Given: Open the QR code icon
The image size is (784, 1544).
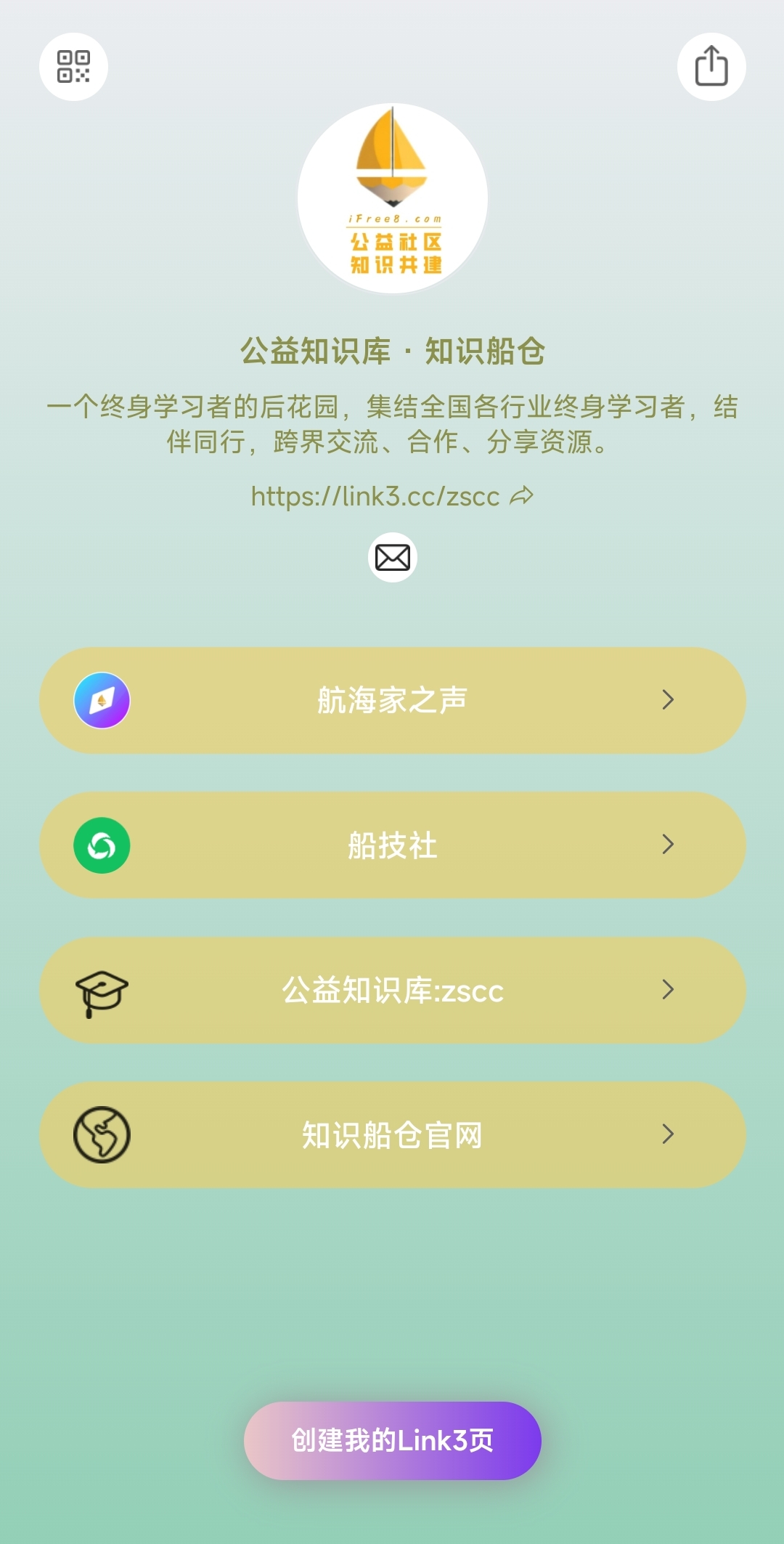Looking at the screenshot, I should pyautogui.click(x=73, y=67).
